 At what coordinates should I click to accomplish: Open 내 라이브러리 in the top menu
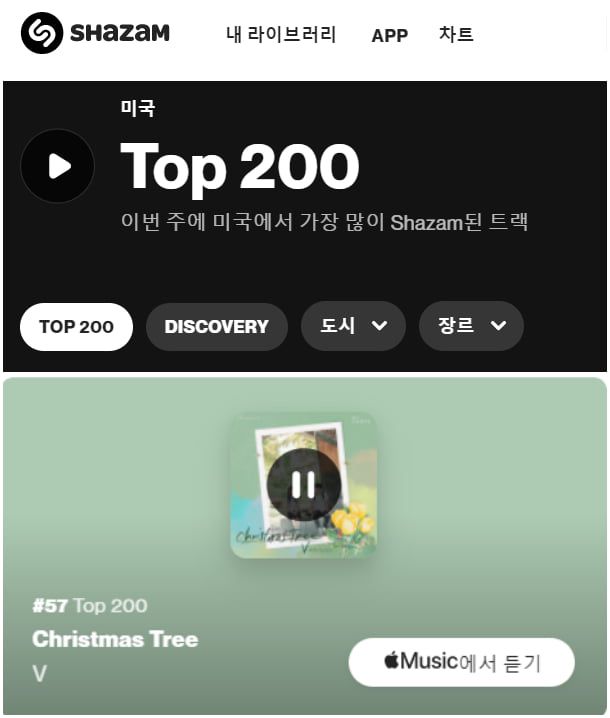tap(281, 35)
